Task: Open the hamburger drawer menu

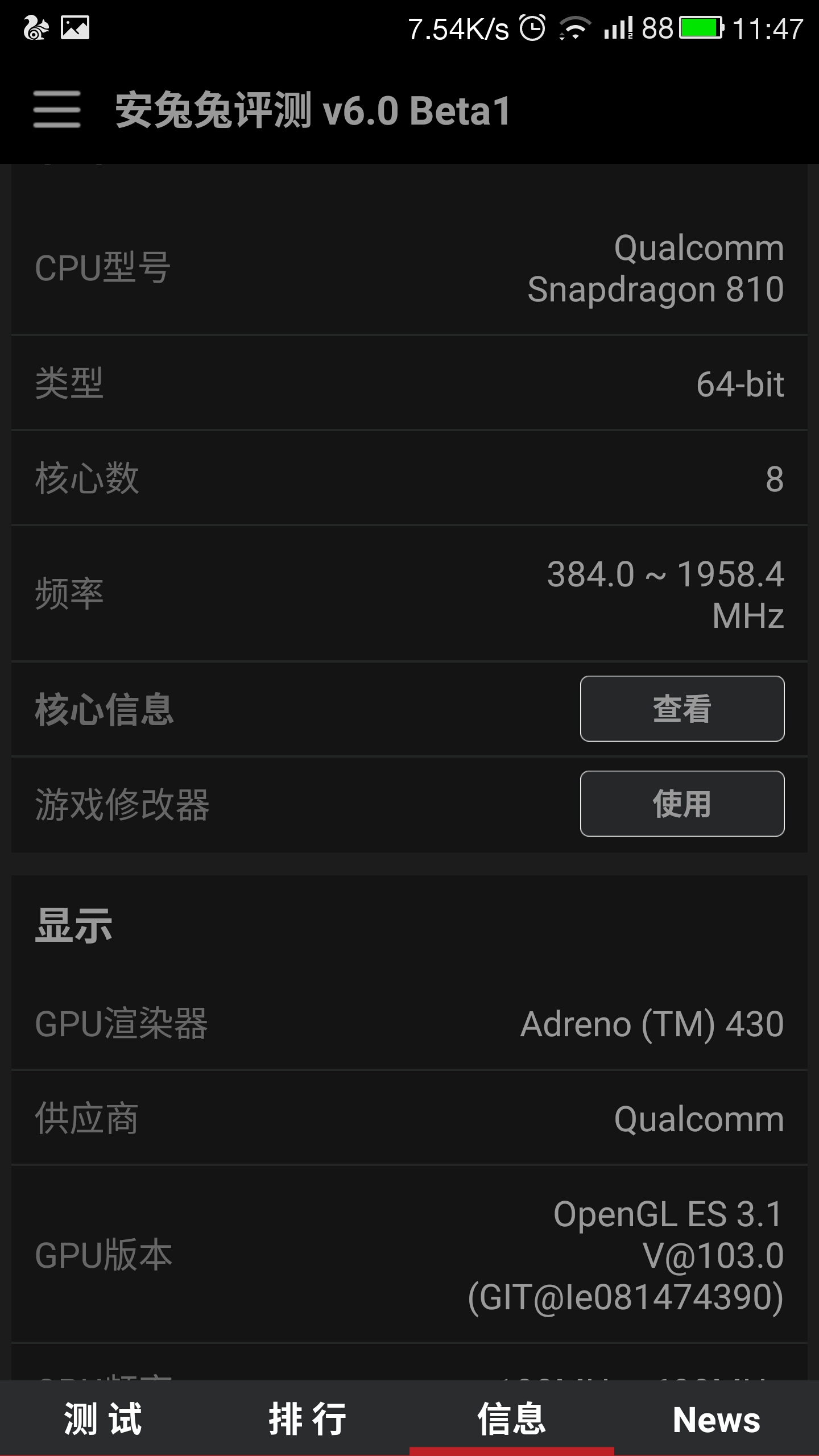Action: 57,109
